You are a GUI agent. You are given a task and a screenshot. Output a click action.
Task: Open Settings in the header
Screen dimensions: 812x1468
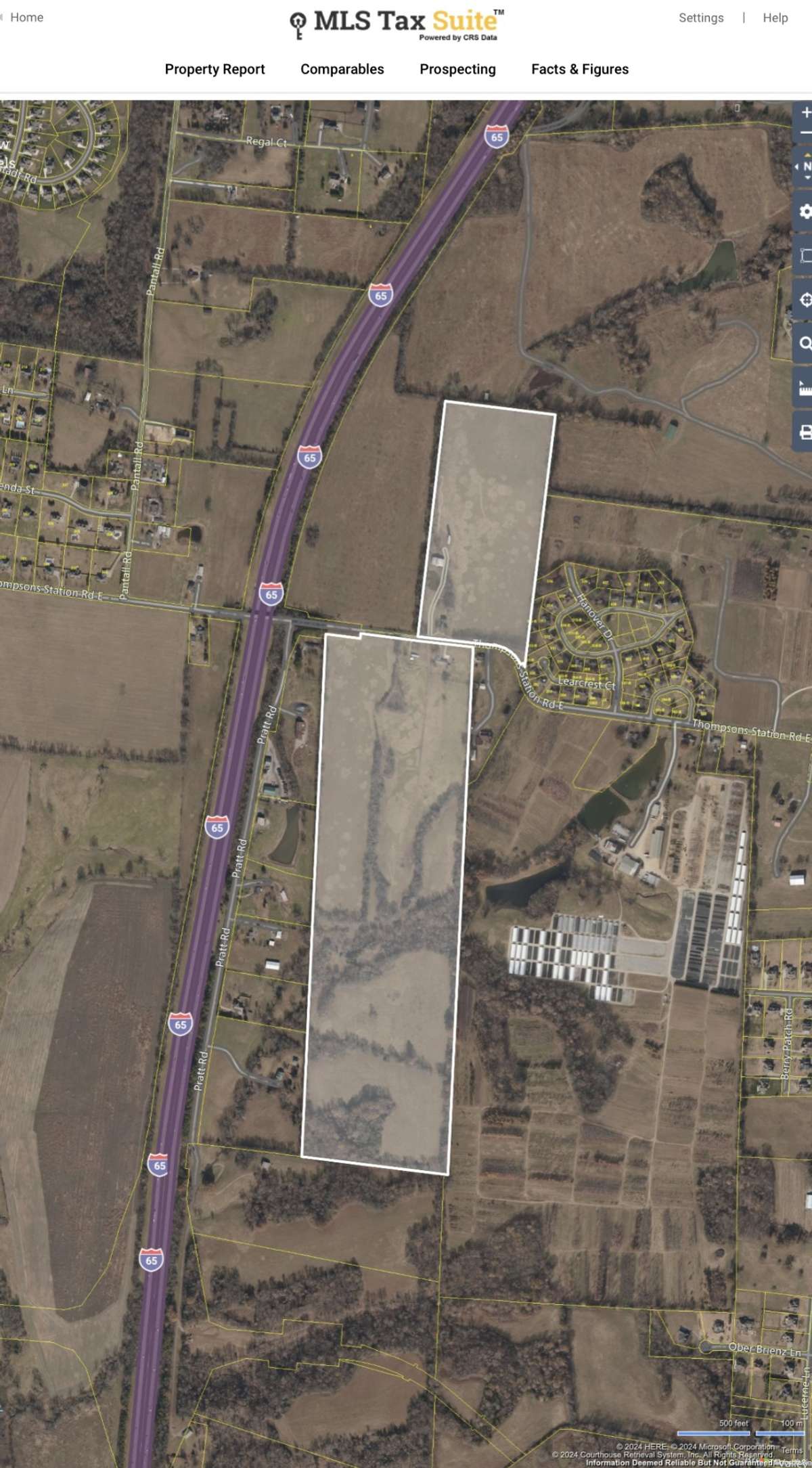click(701, 18)
